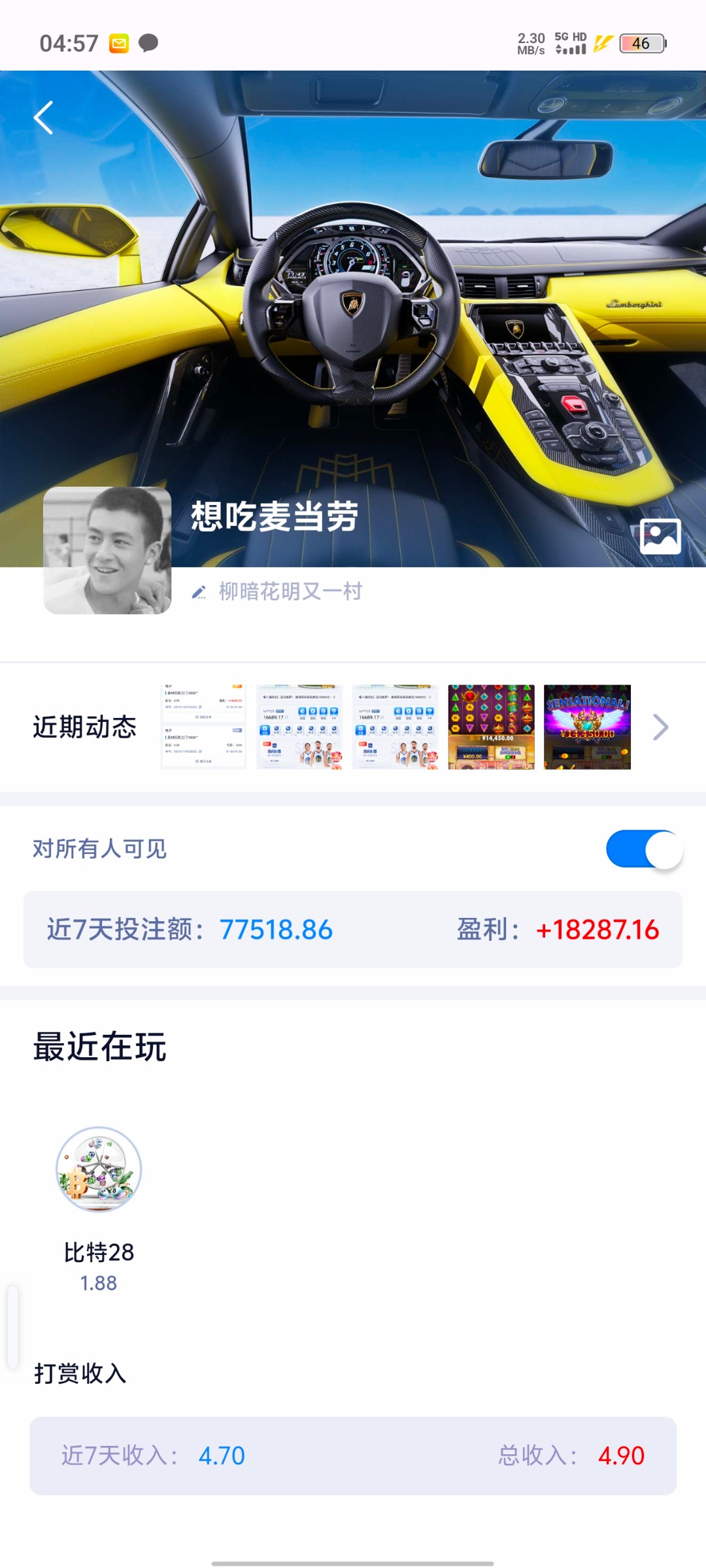This screenshot has width=706, height=1568.
Task: View the SENSATIONAL slot win thumbnail
Action: click(587, 727)
